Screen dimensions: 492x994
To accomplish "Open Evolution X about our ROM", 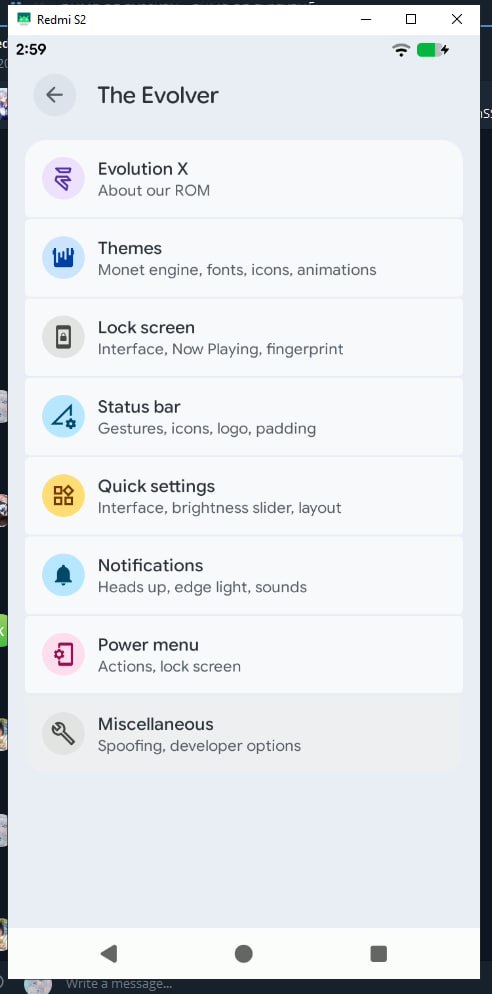I will pyautogui.click(x=243, y=179).
